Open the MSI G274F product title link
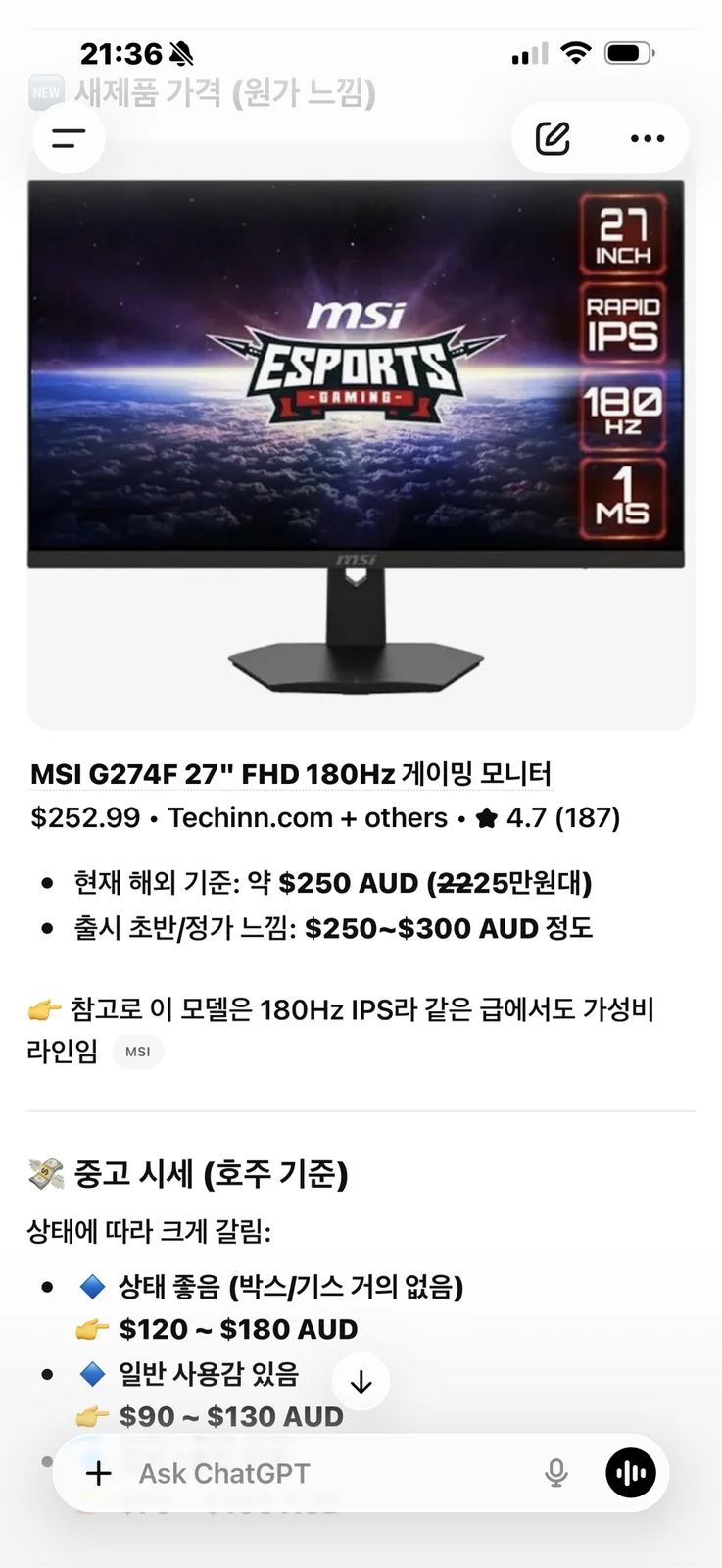The height and width of the screenshot is (1568, 722). pyautogui.click(x=291, y=774)
